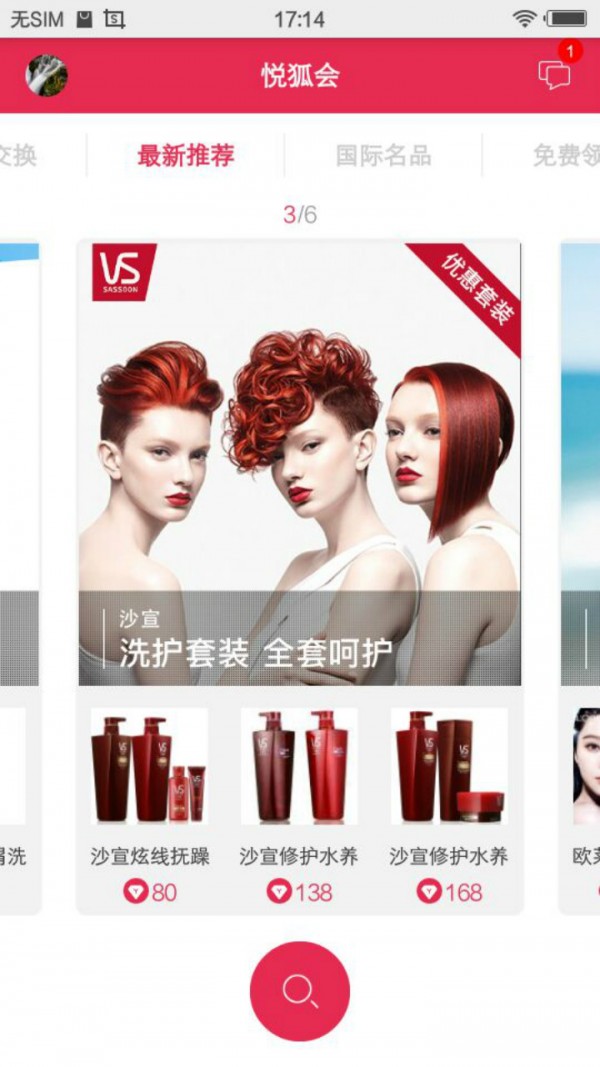
Task: Open the profile avatar
Action: coord(47,75)
